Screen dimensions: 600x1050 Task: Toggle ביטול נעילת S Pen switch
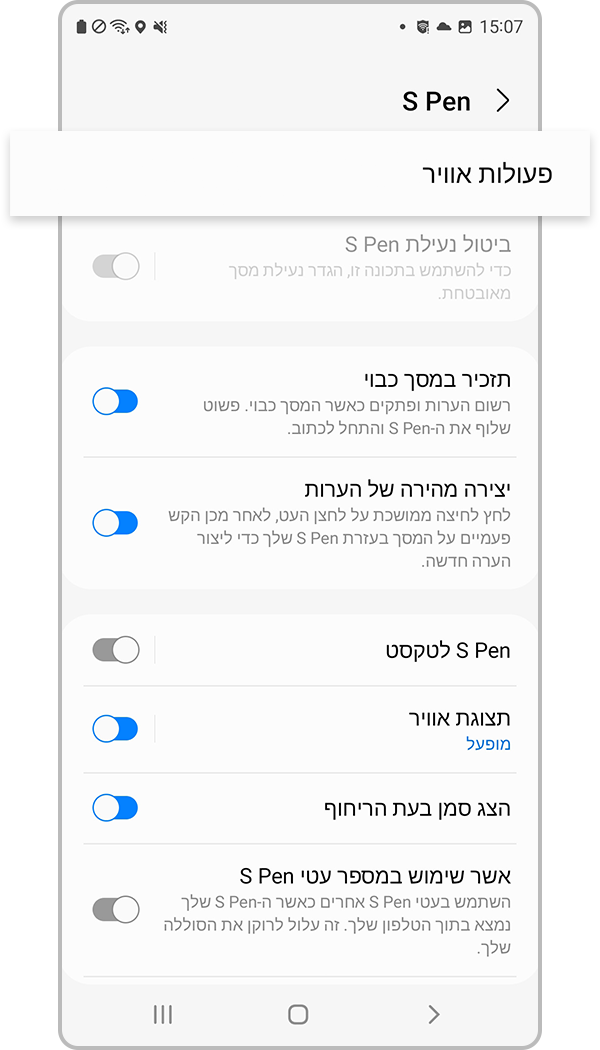pos(115,267)
